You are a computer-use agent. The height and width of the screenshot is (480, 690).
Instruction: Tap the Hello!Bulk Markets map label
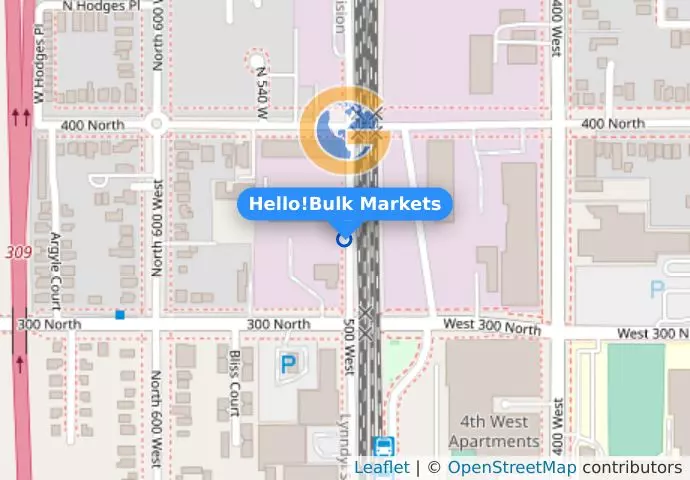coord(344,204)
